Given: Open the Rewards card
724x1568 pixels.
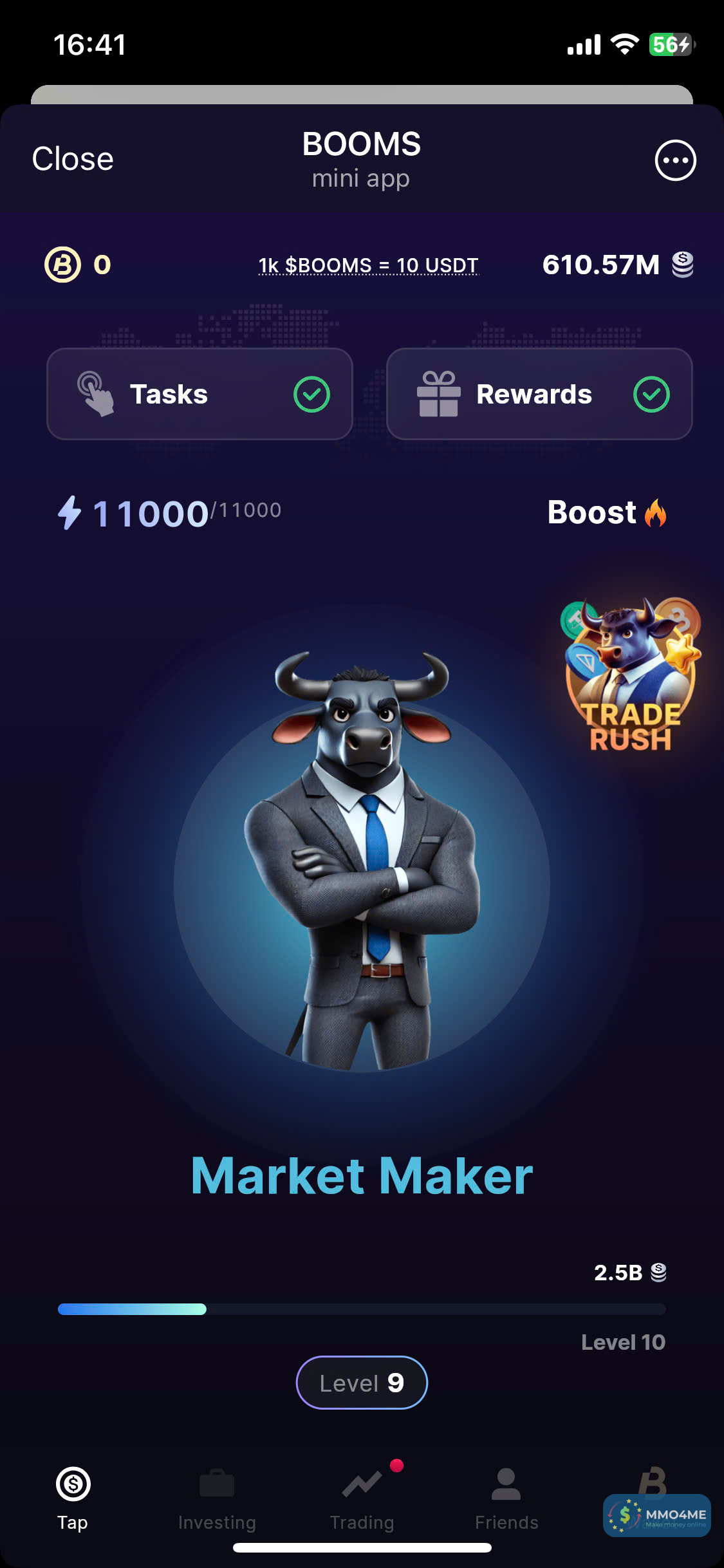Looking at the screenshot, I should click(x=539, y=394).
